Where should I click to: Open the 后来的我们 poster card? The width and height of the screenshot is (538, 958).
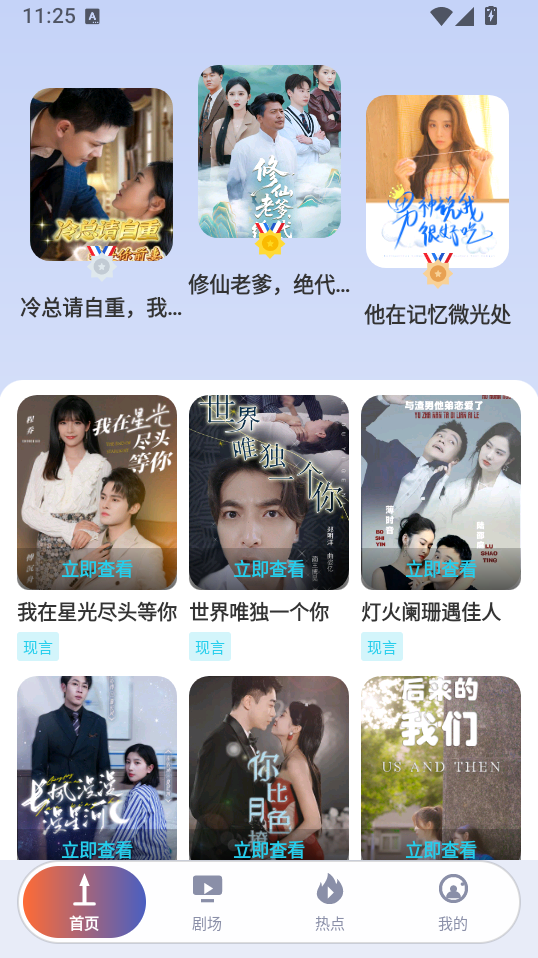click(x=441, y=768)
